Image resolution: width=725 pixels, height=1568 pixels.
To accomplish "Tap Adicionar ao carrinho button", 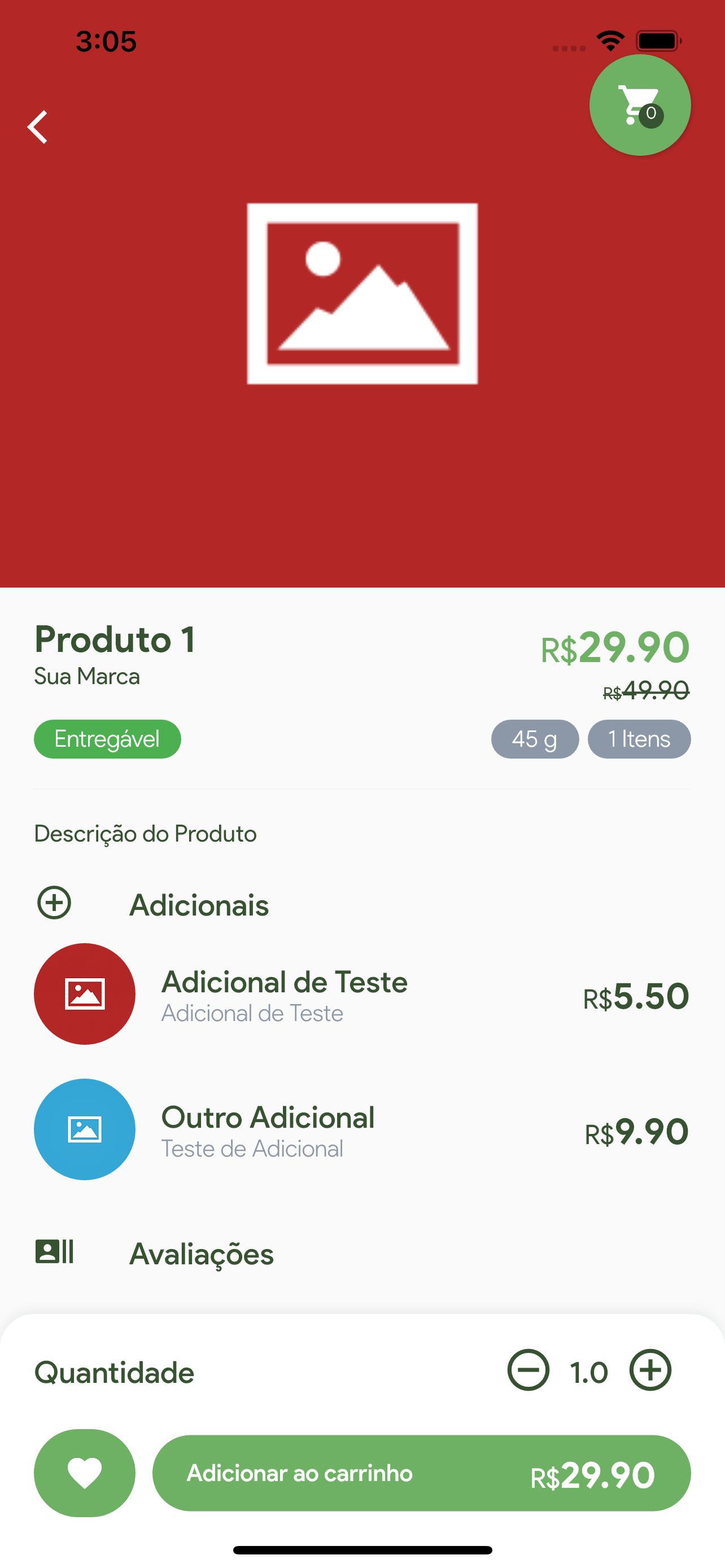I will [421, 1473].
